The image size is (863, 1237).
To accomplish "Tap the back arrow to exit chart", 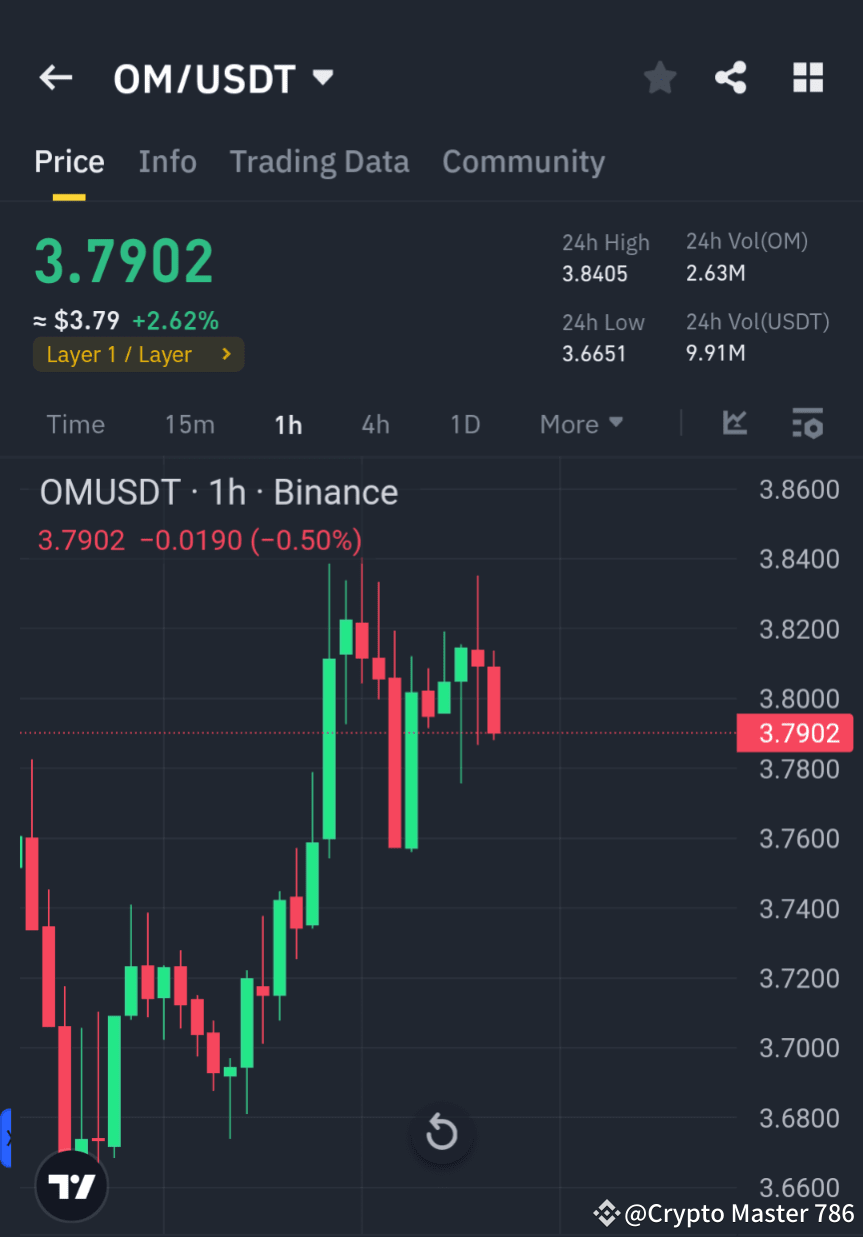I will click(x=55, y=78).
